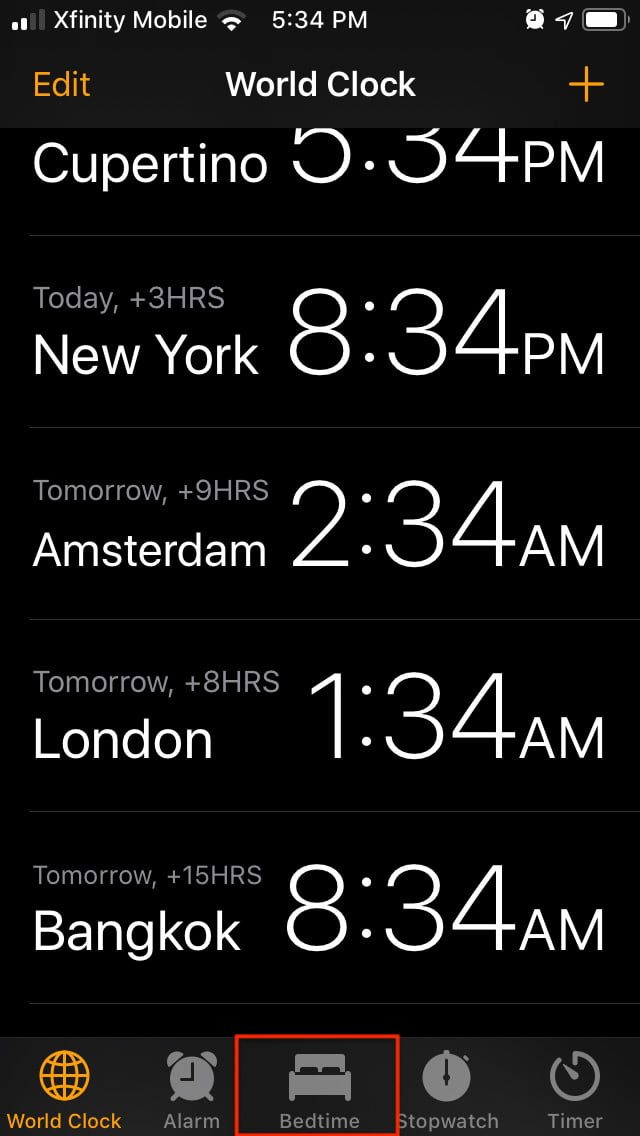Go to the Stopwatch tab
The image size is (640, 1136).
coord(447,1090)
